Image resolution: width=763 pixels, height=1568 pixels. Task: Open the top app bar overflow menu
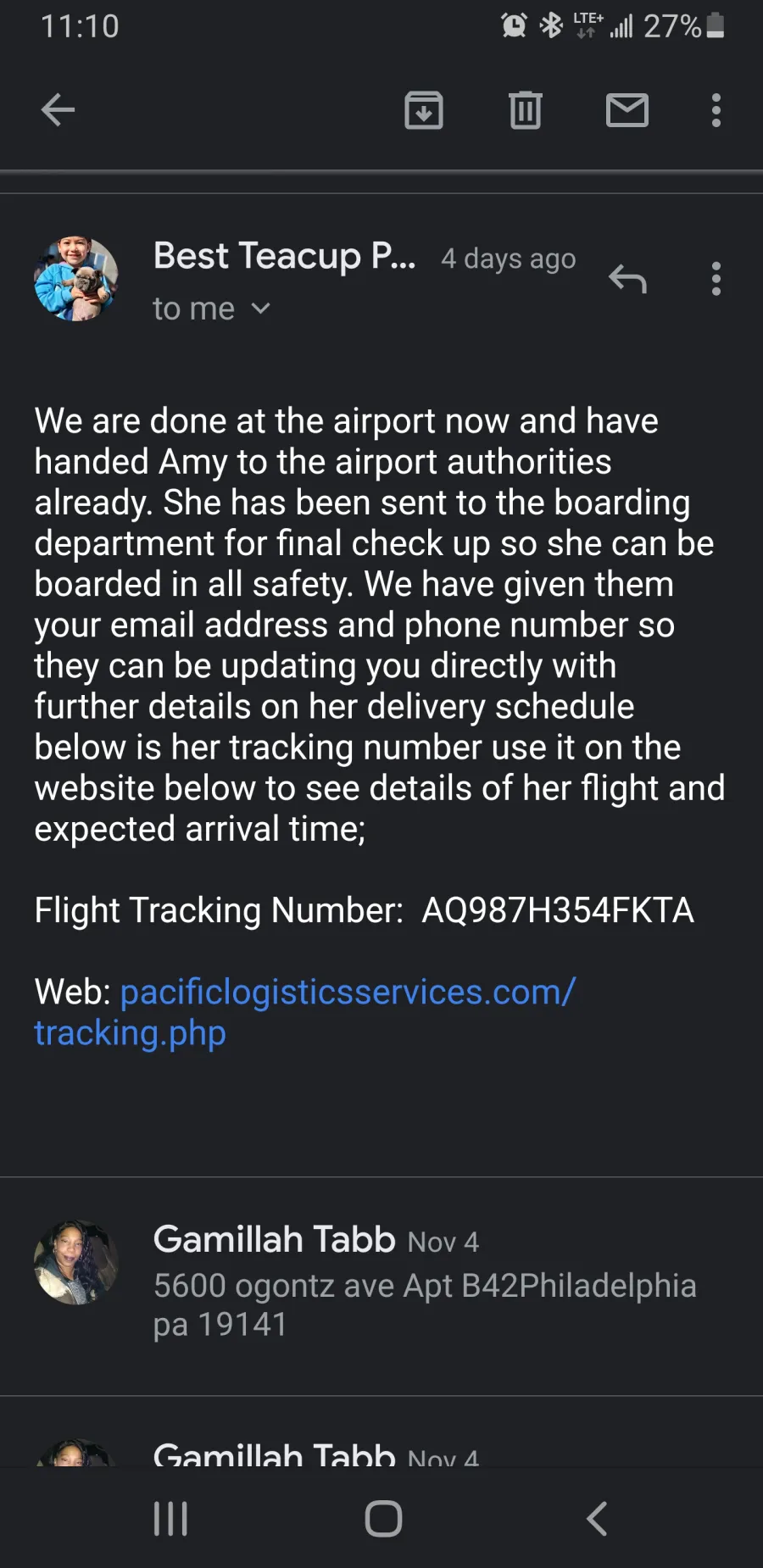[716, 110]
